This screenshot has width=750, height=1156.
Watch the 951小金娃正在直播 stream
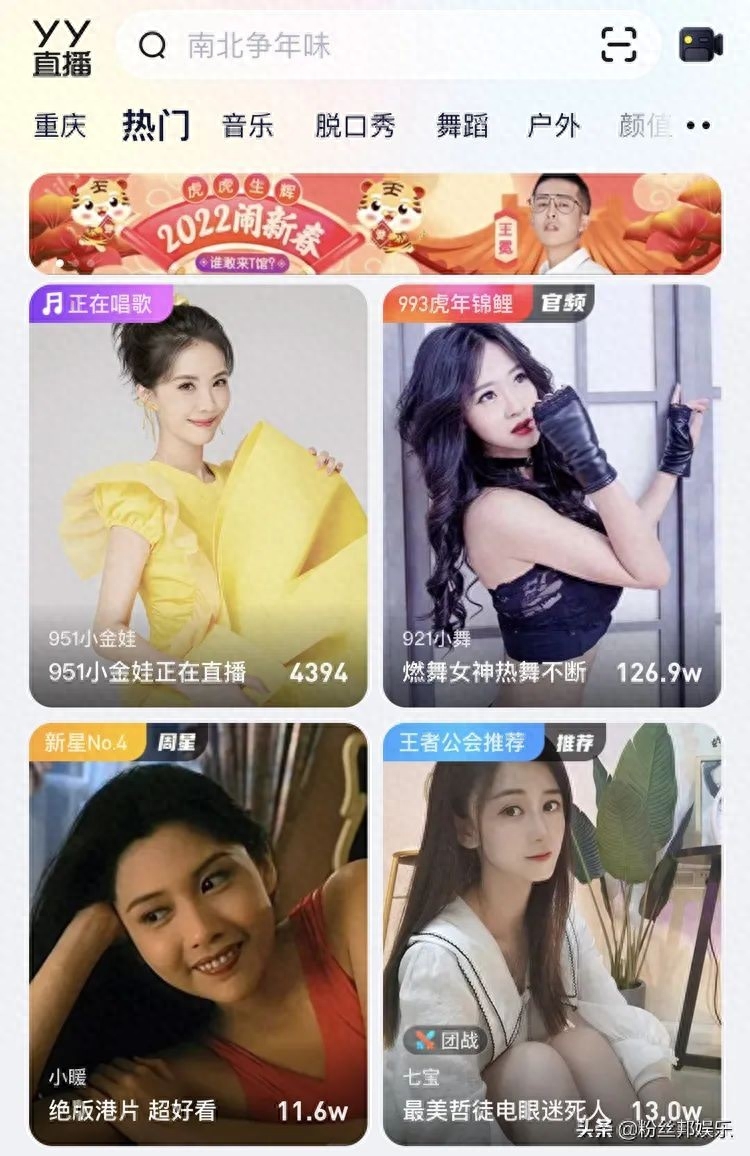click(x=198, y=495)
